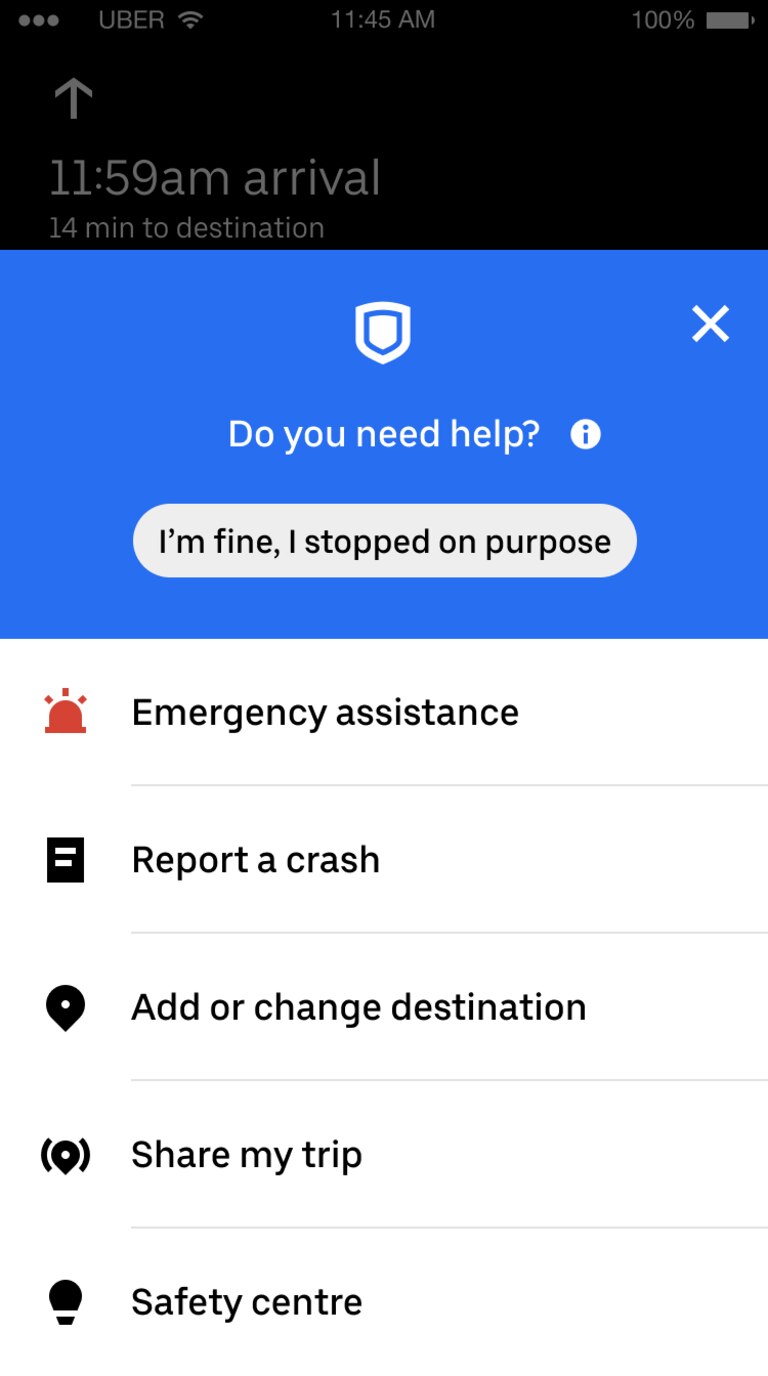The width and height of the screenshot is (768, 1376).
Task: Select Emergency assistance
Action: pos(384,713)
